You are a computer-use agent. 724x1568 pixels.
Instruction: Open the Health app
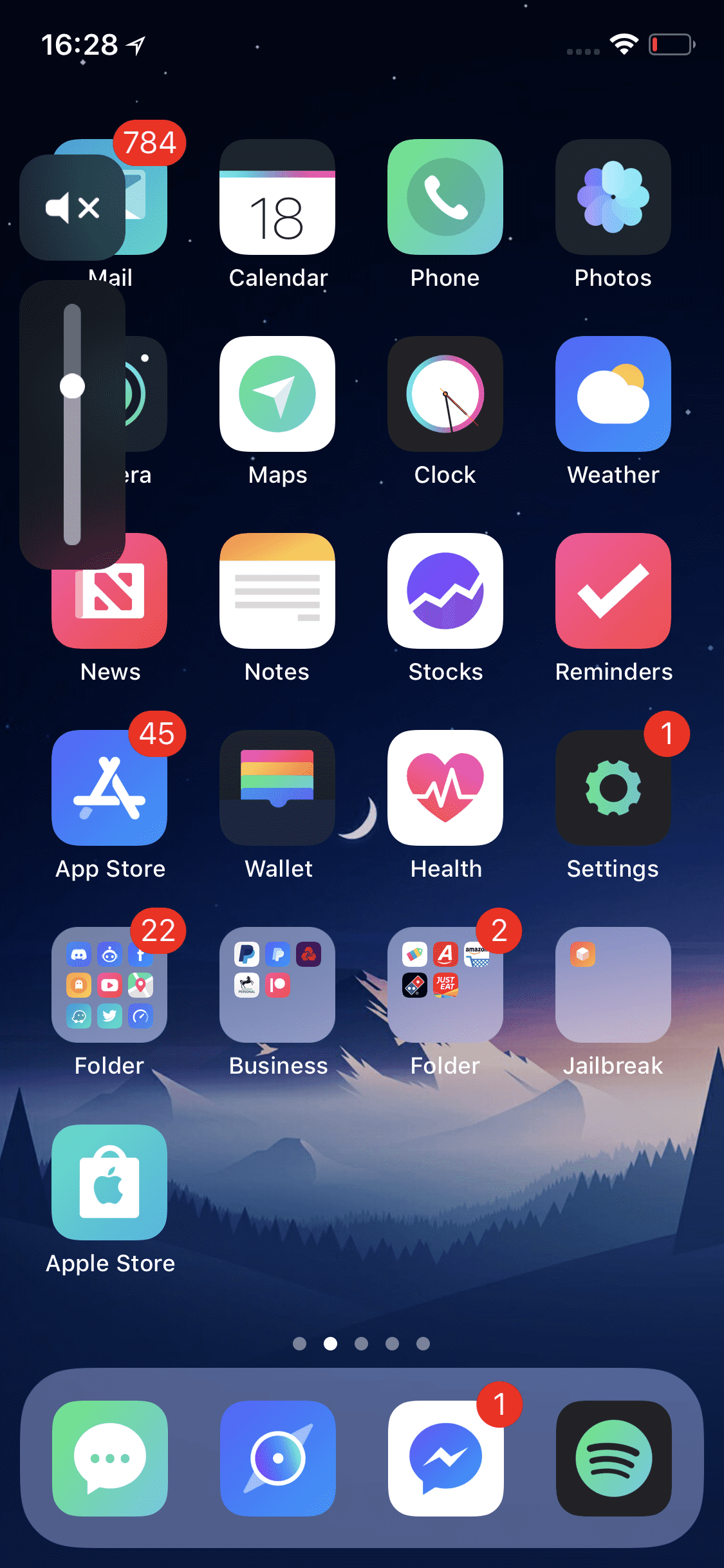pyautogui.click(x=445, y=788)
